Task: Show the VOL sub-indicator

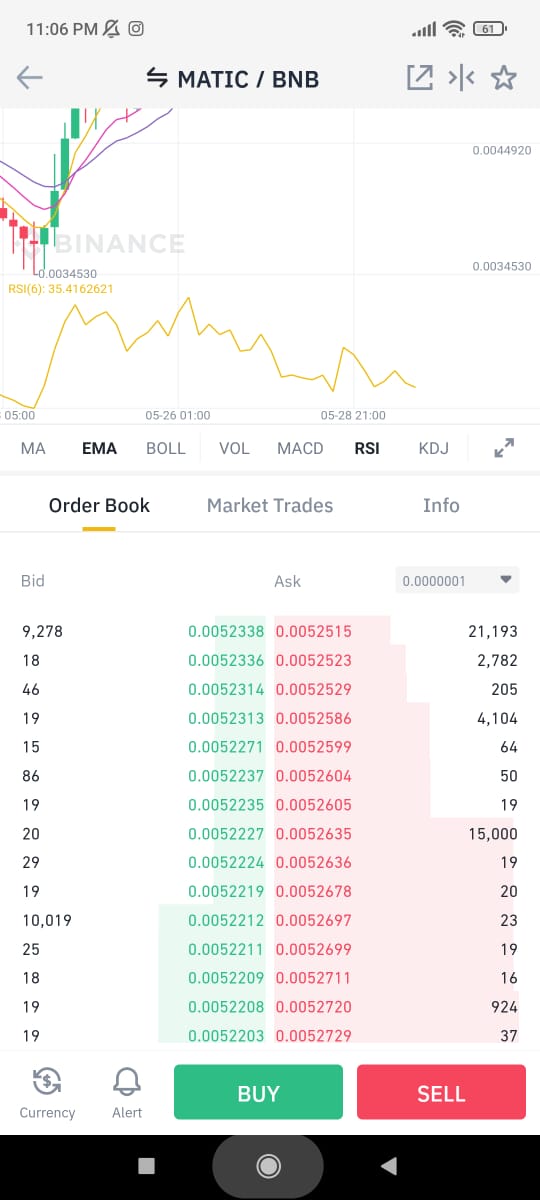Action: 234,448
